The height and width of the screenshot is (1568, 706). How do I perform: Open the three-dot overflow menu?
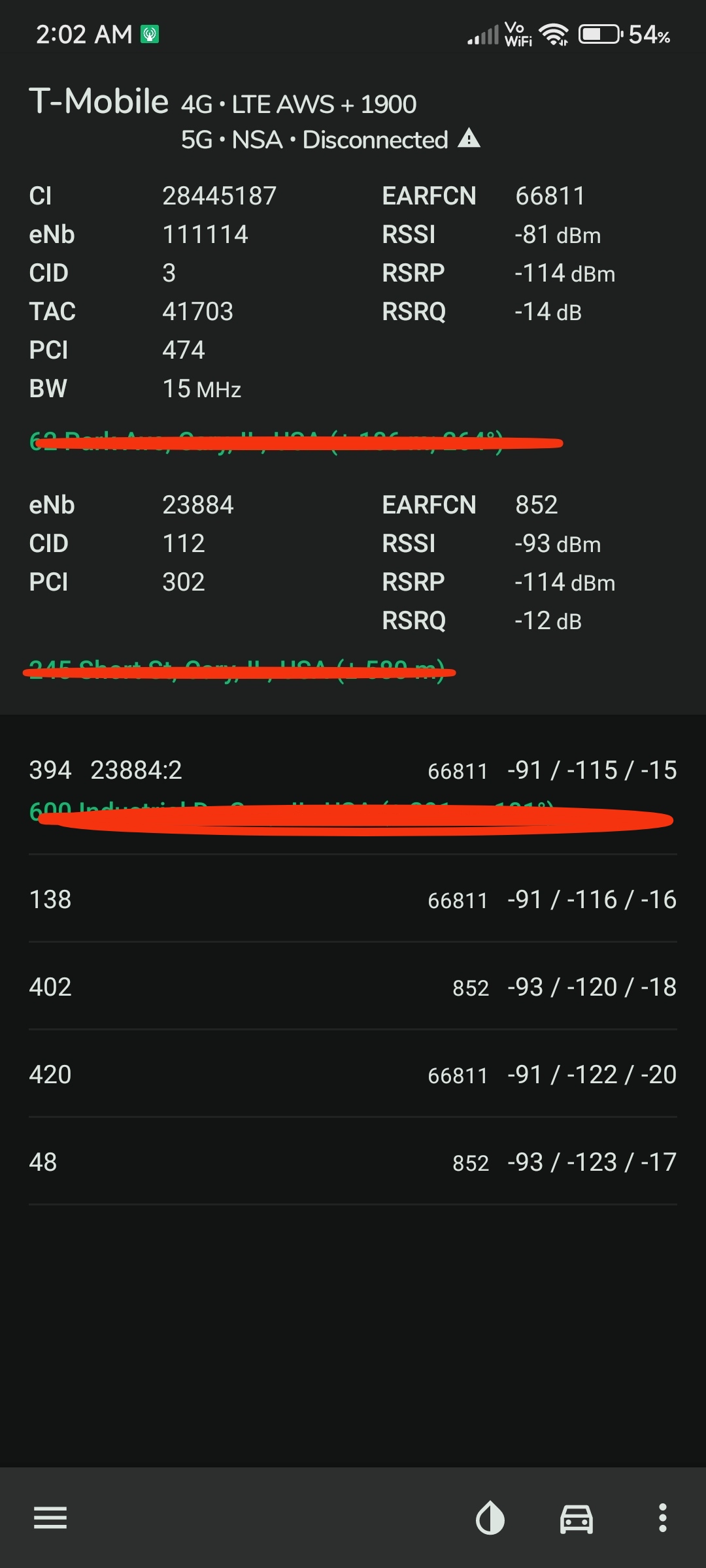[x=662, y=1518]
